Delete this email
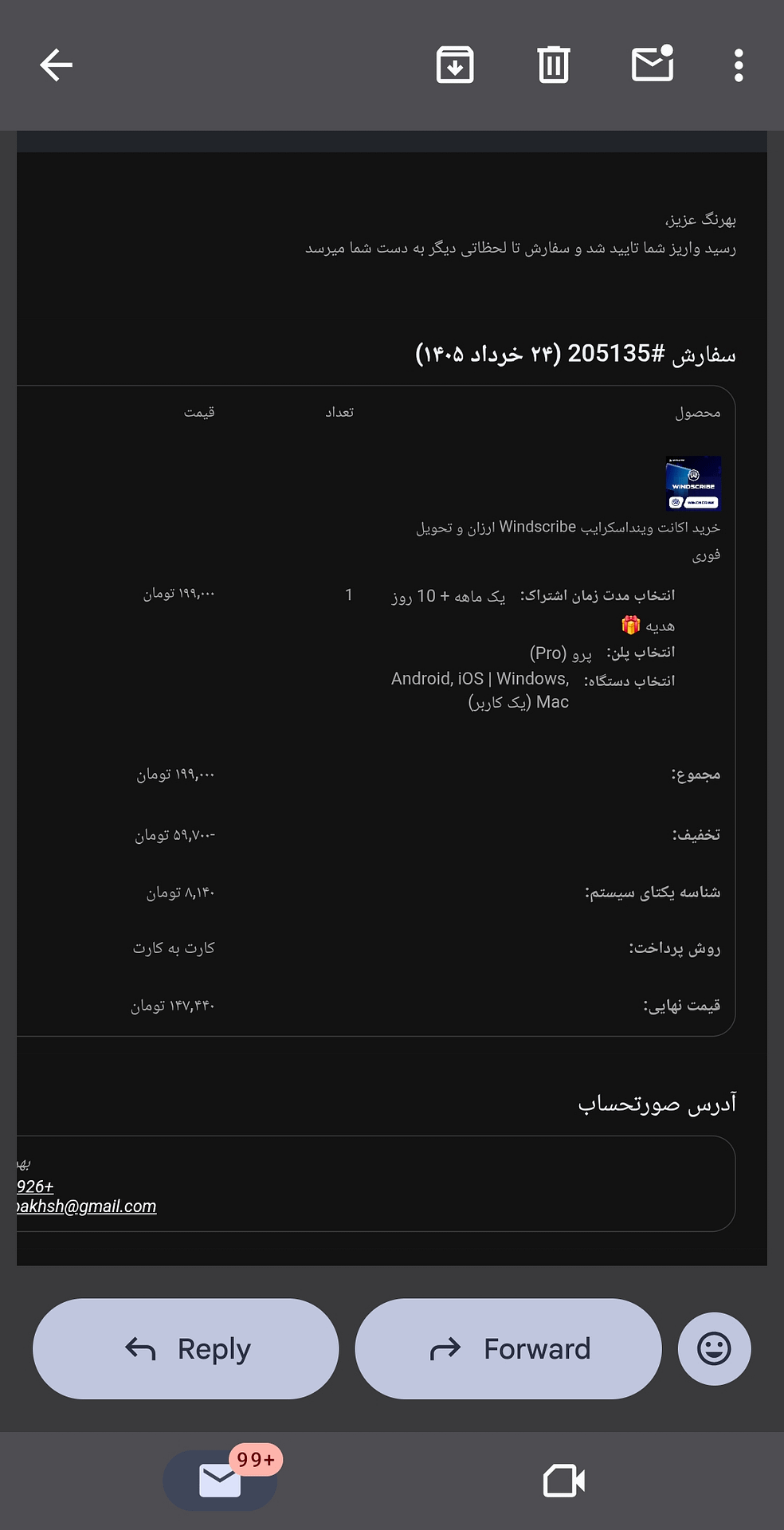Screen dimensions: 784x1530 pyautogui.click(x=553, y=65)
